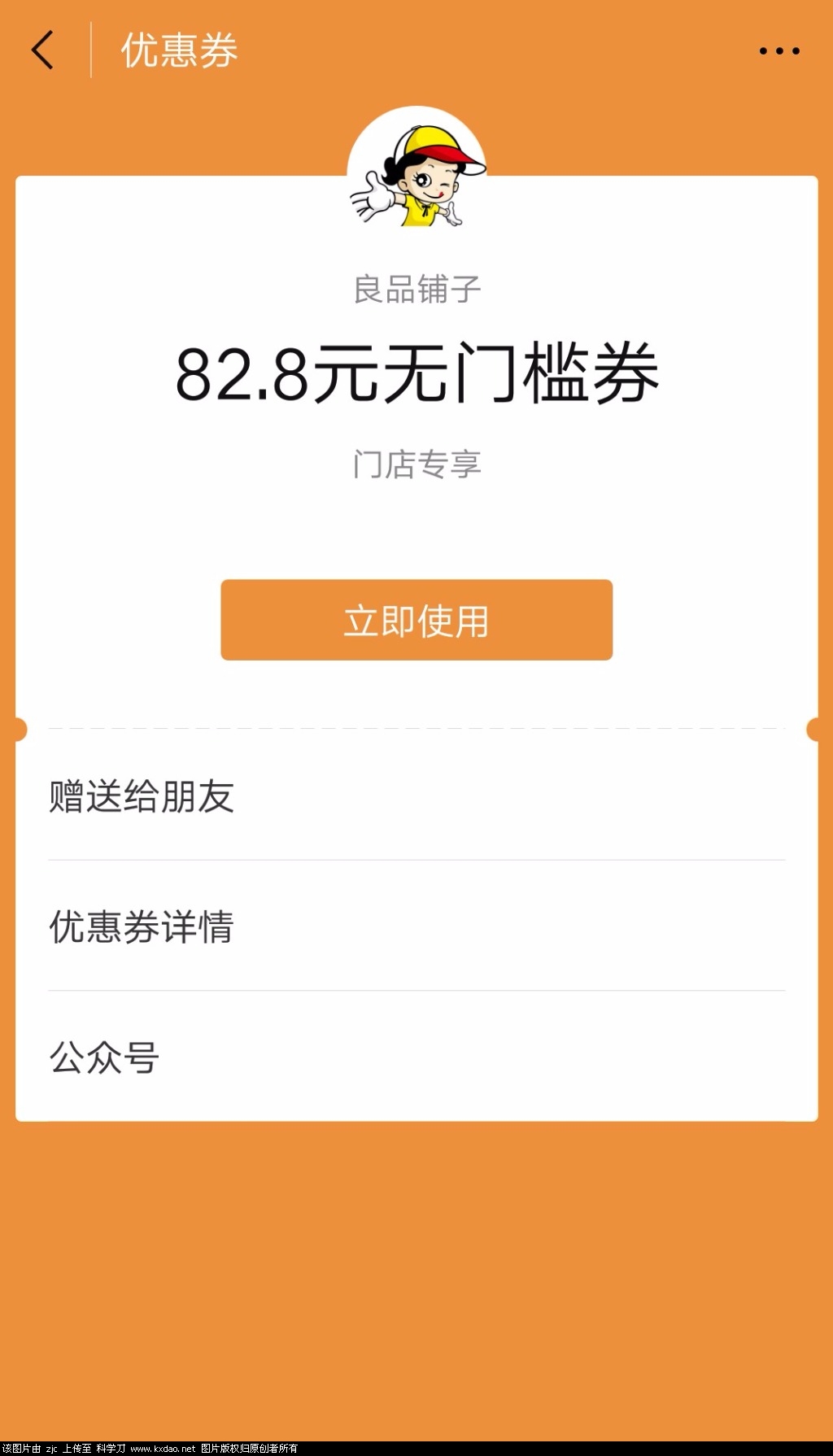Click the 优惠券 page title
833x1456 pixels.
177,50
